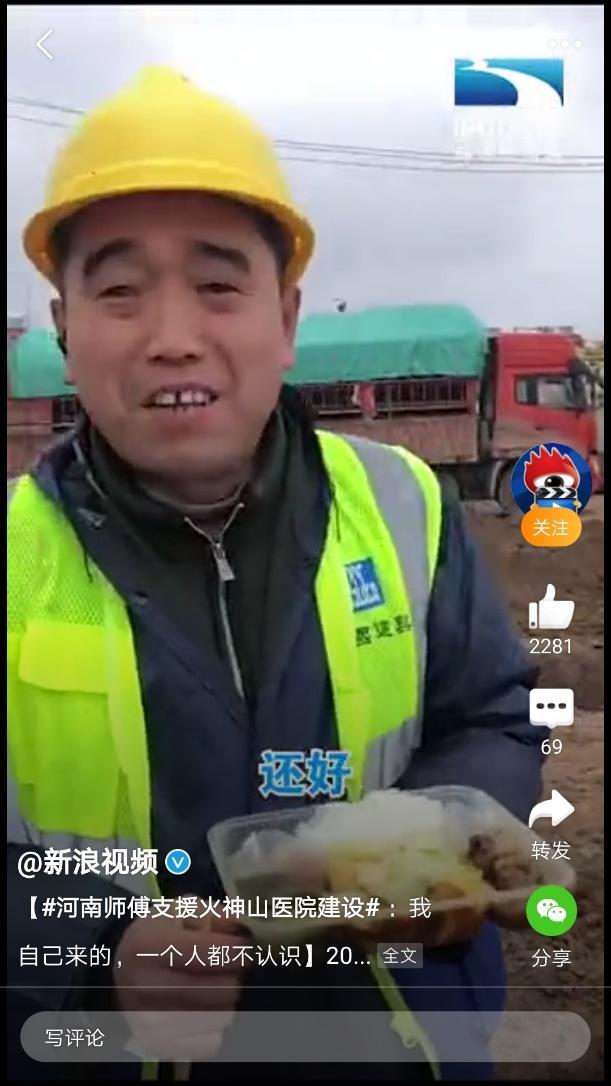The height and width of the screenshot is (1086, 611).
Task: Repost the video via 转发 arrow
Action: (x=551, y=810)
